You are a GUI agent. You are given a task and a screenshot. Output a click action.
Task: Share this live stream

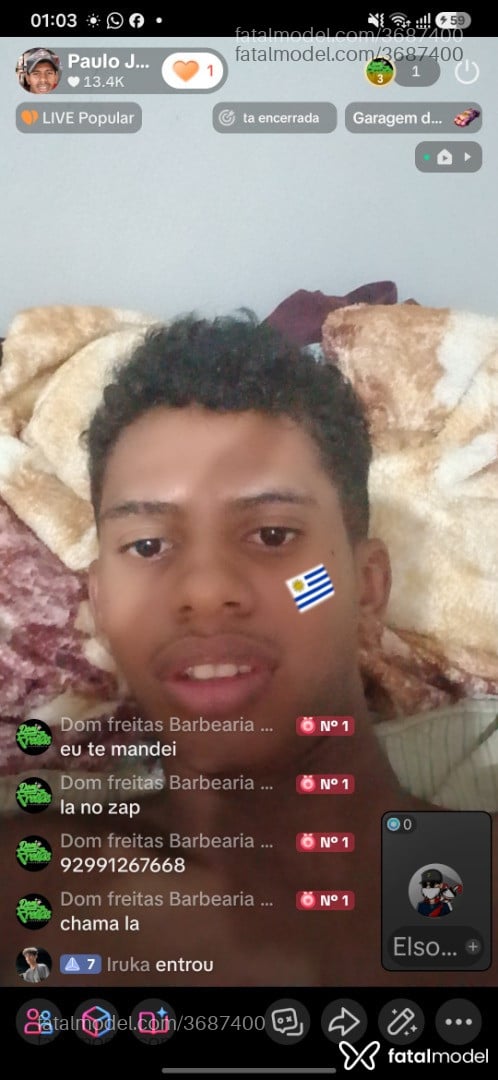344,1021
